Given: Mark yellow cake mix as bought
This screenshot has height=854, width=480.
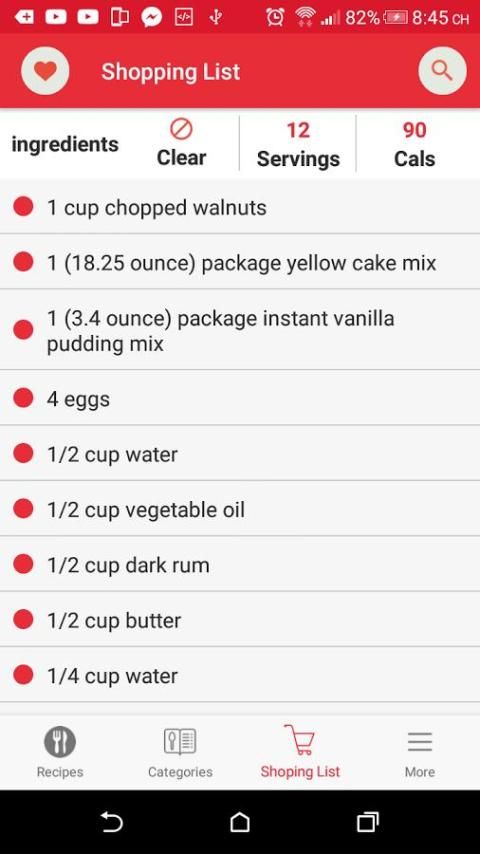Looking at the screenshot, I should [240, 263].
